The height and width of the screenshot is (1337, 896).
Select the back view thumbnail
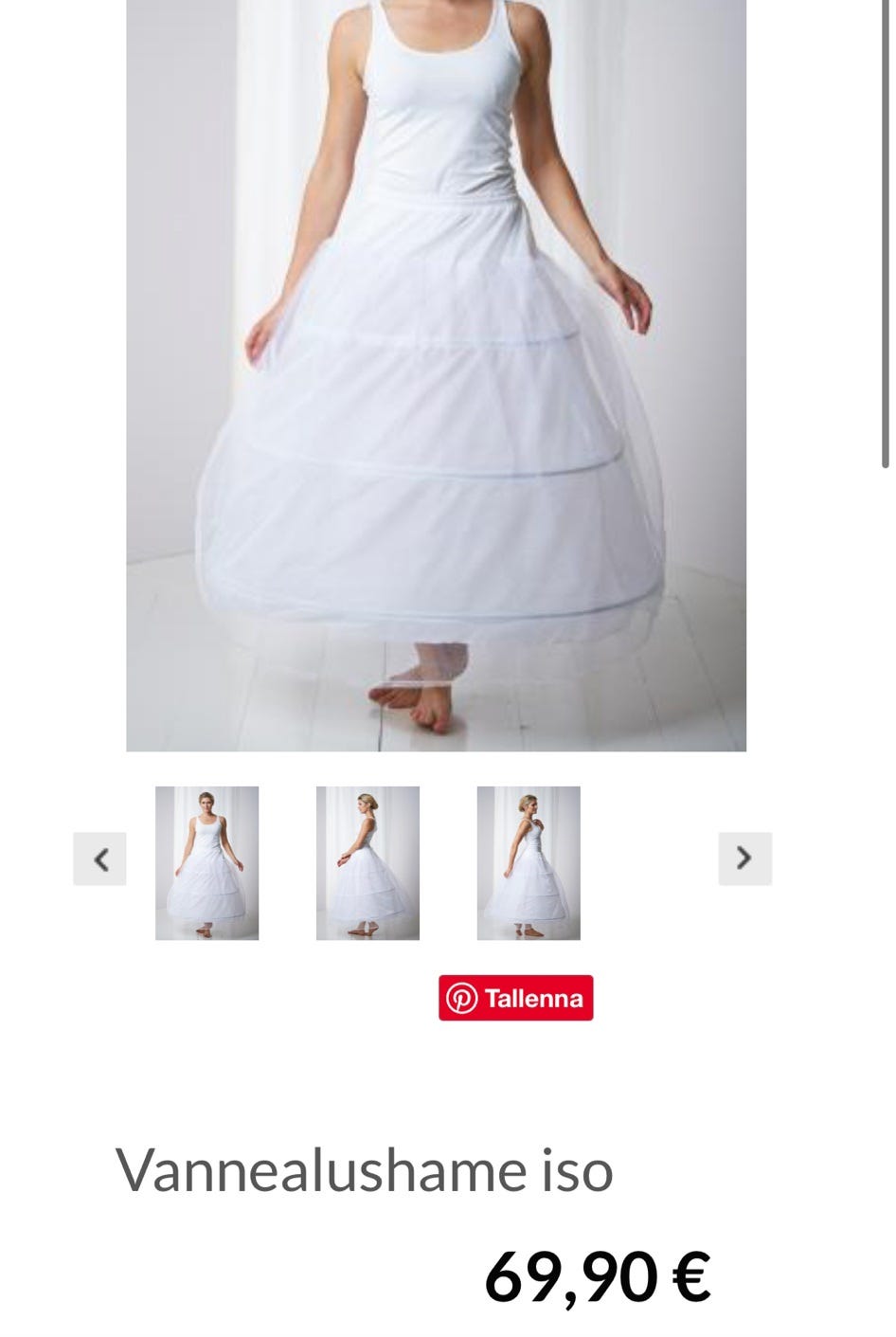point(367,863)
